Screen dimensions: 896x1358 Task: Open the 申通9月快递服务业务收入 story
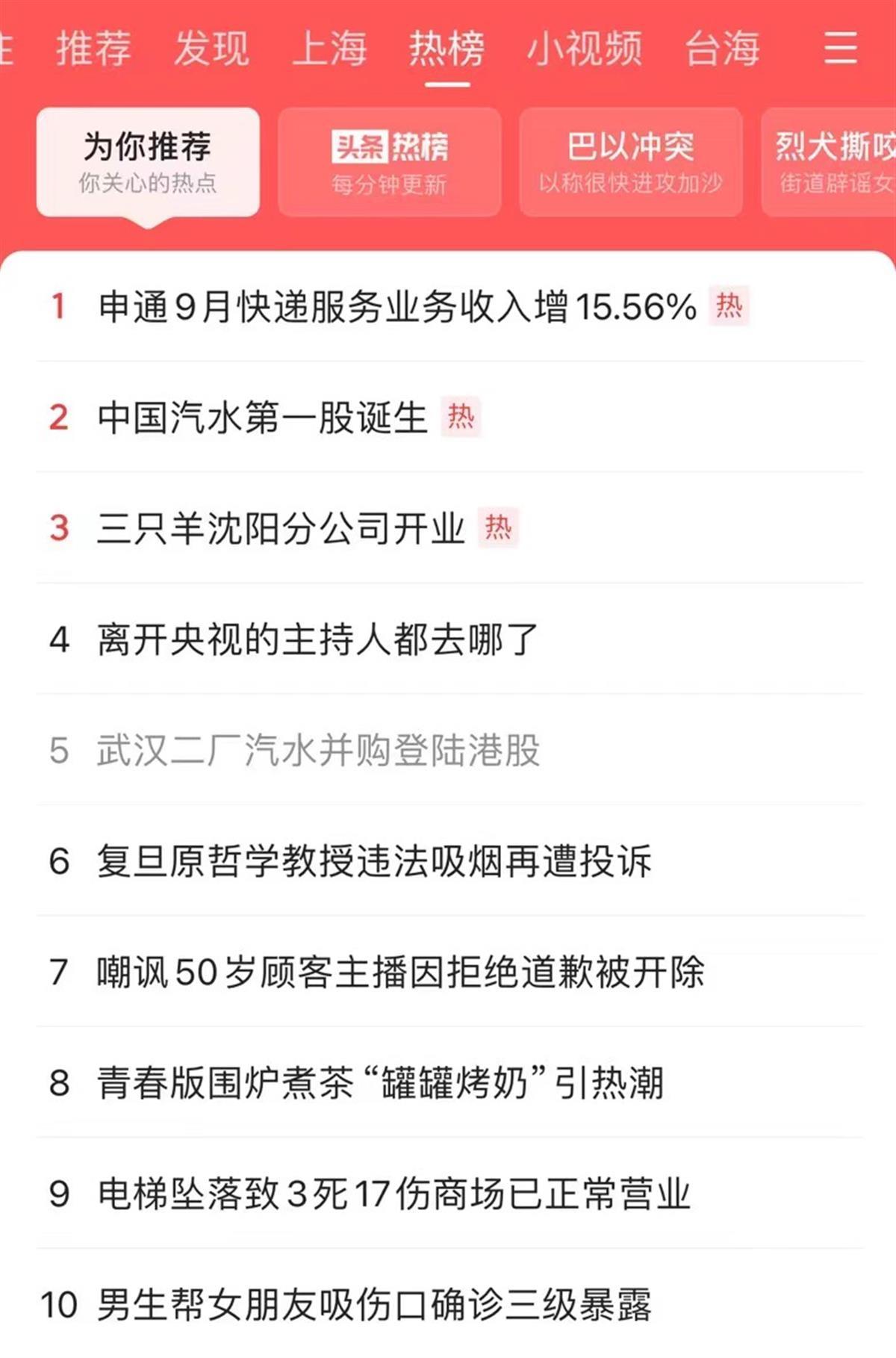pyautogui.click(x=396, y=307)
